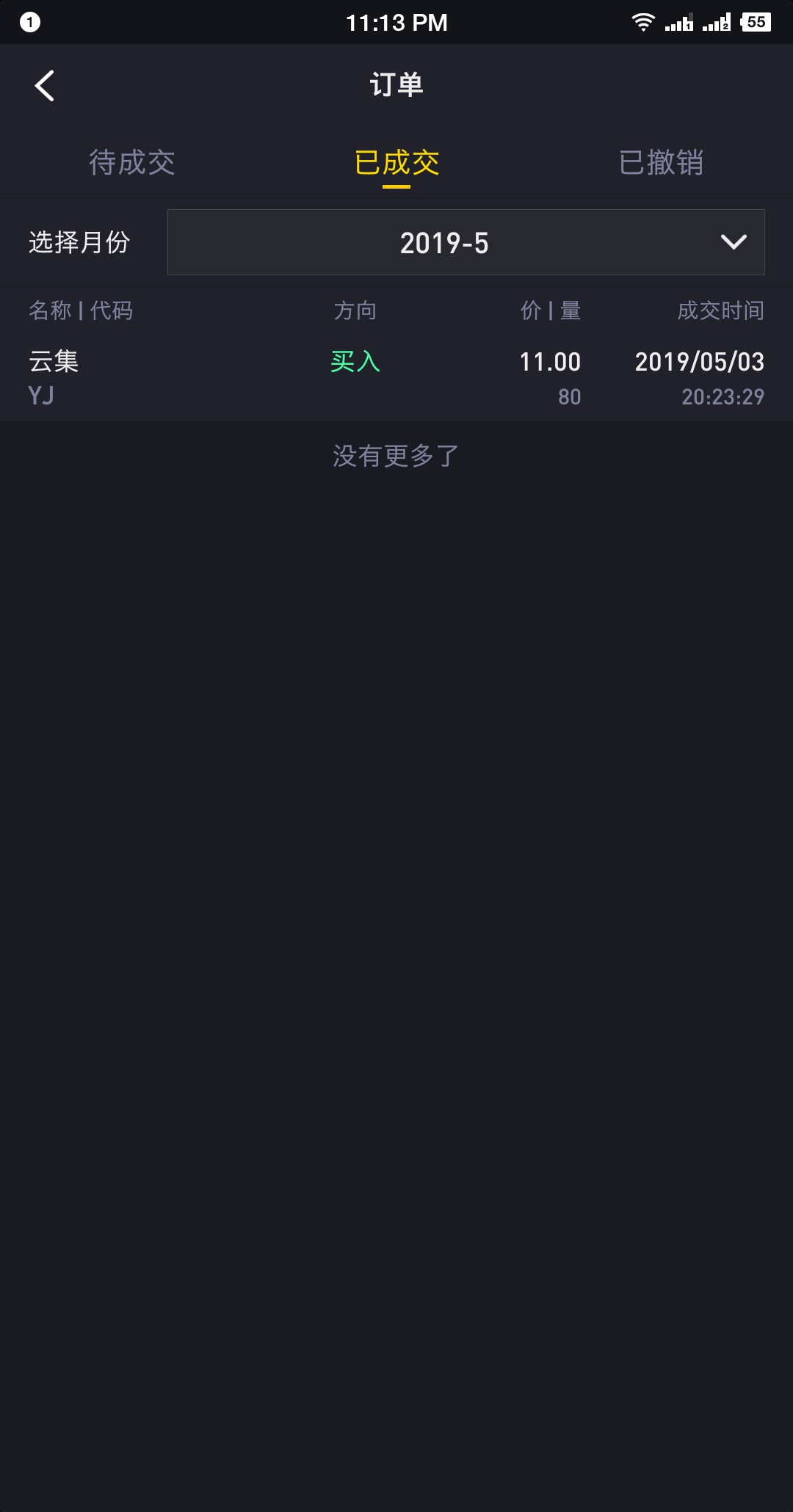The width and height of the screenshot is (793, 1512).
Task: Select the 已成交 tab
Action: (396, 162)
